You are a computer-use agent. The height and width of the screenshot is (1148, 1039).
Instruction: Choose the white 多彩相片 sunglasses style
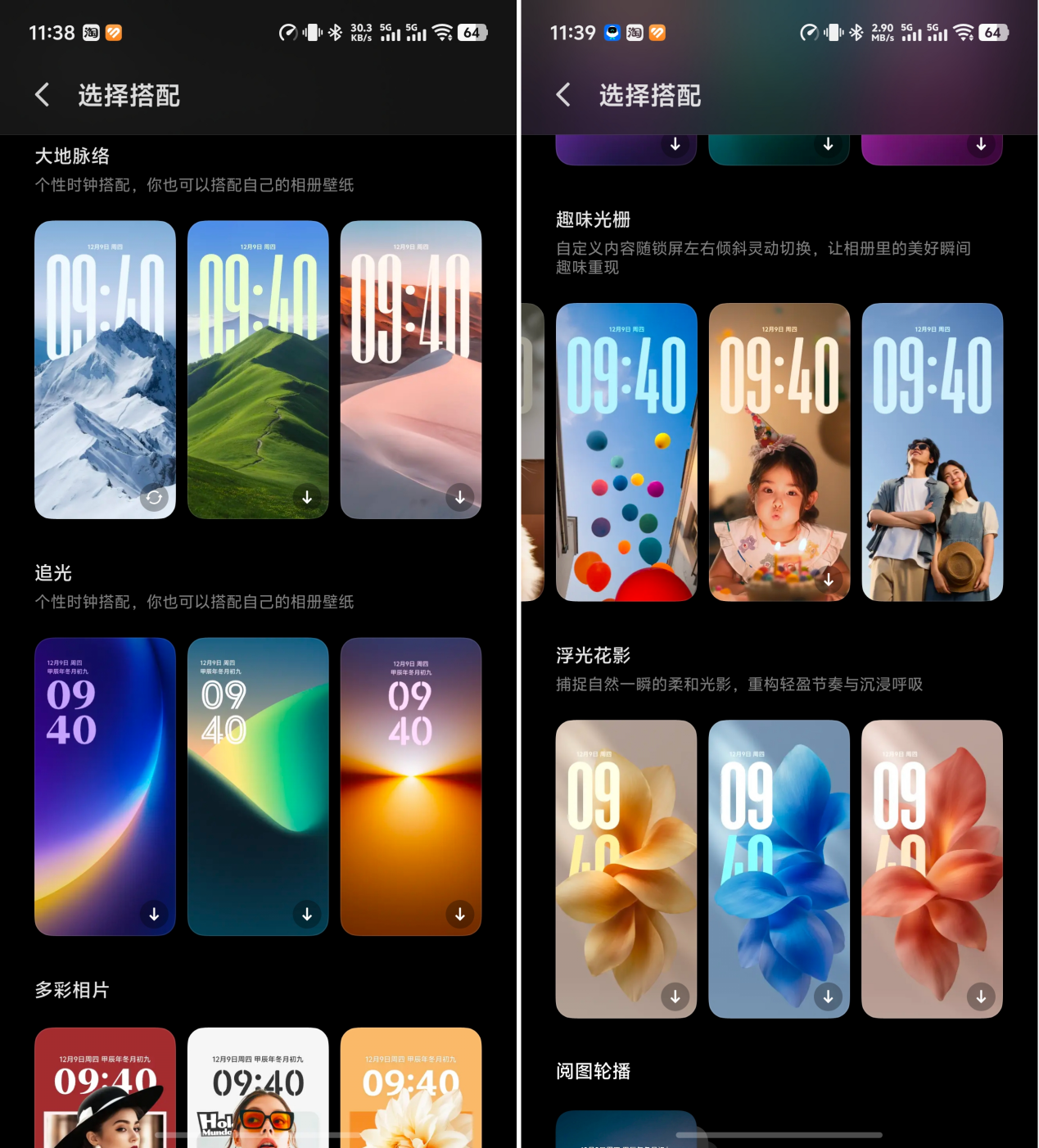tap(258, 1089)
